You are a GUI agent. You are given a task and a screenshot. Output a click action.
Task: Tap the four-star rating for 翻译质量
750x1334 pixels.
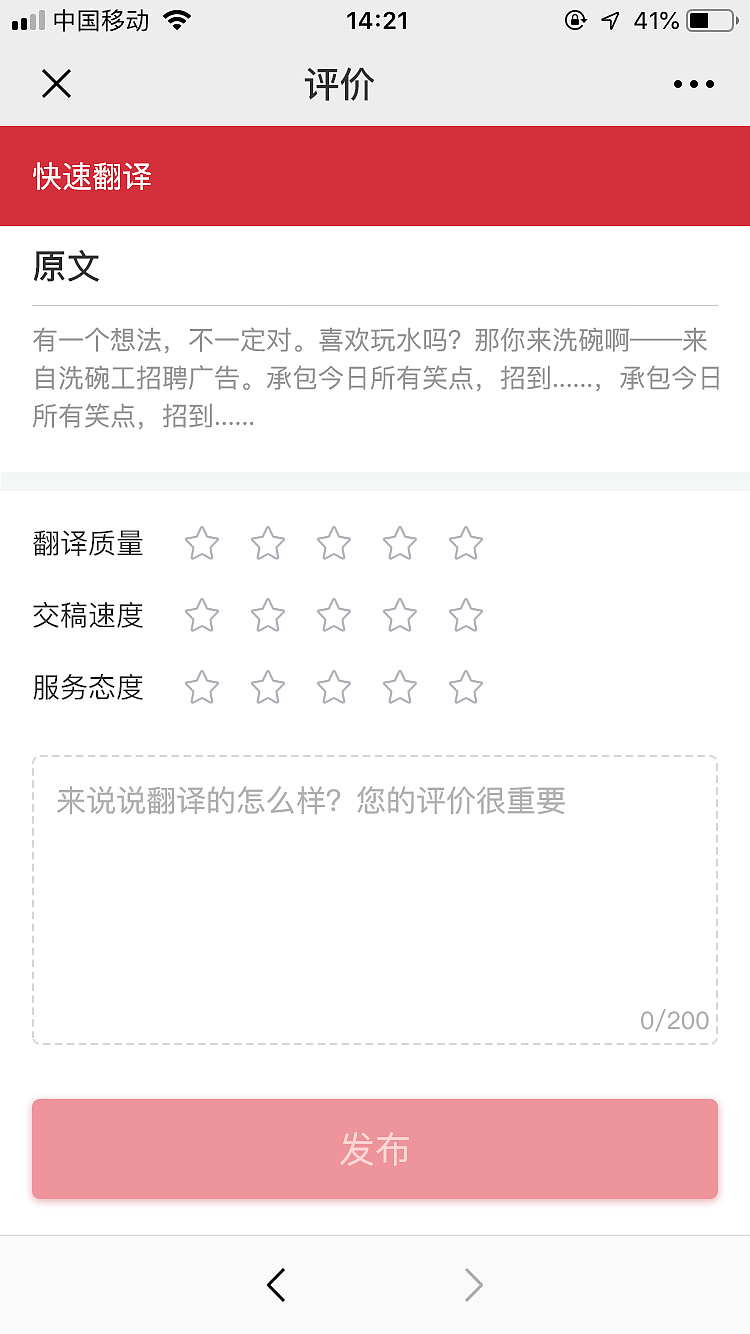(399, 543)
